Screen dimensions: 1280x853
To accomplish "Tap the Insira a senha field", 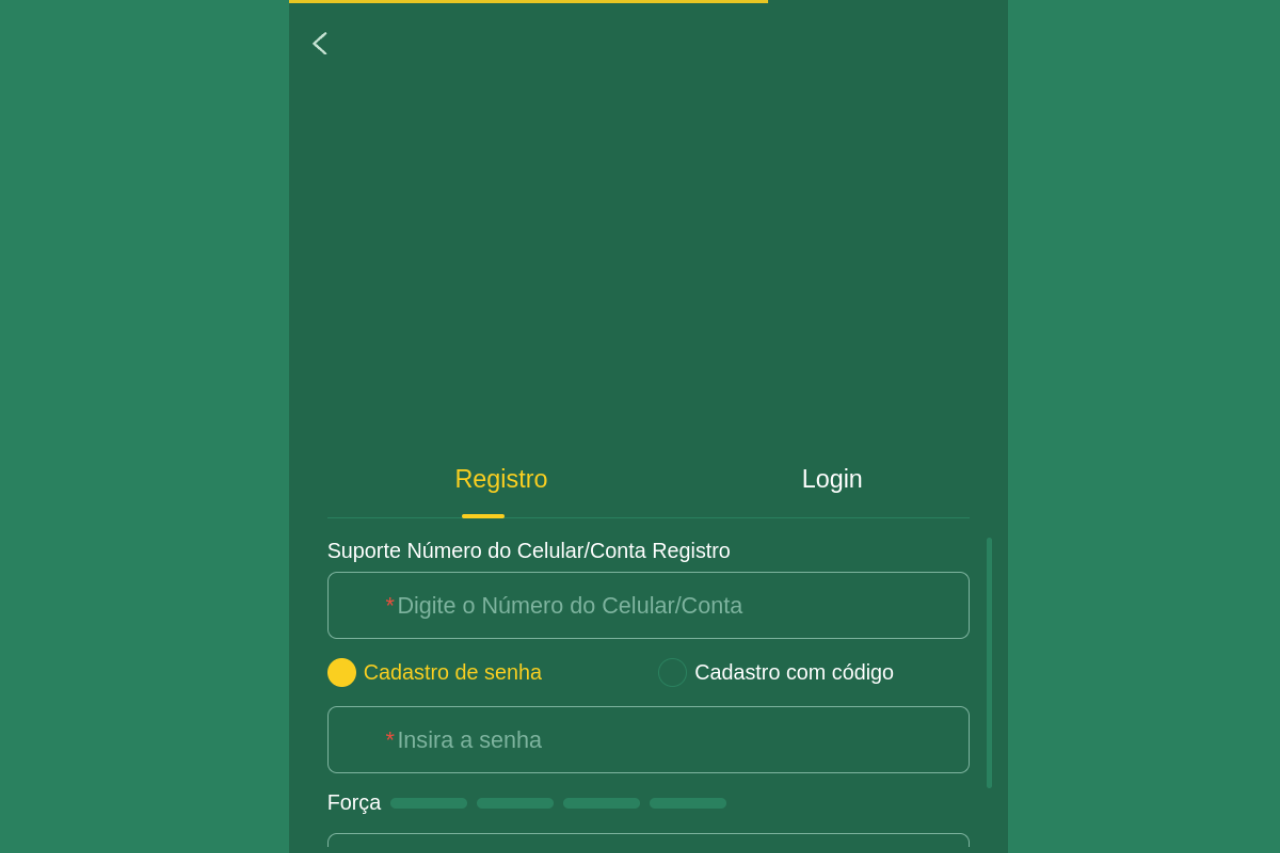I will [x=648, y=740].
